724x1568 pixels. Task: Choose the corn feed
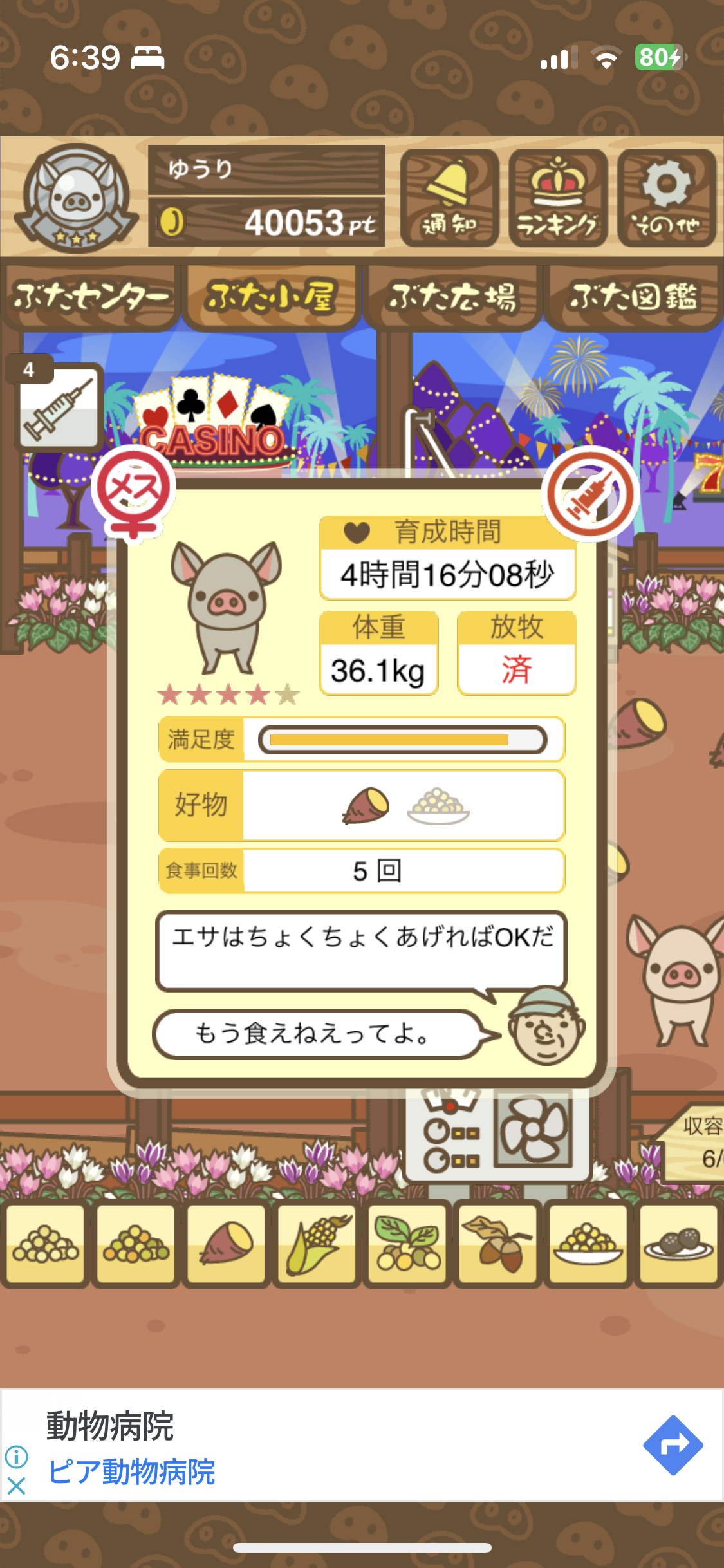click(x=316, y=1244)
